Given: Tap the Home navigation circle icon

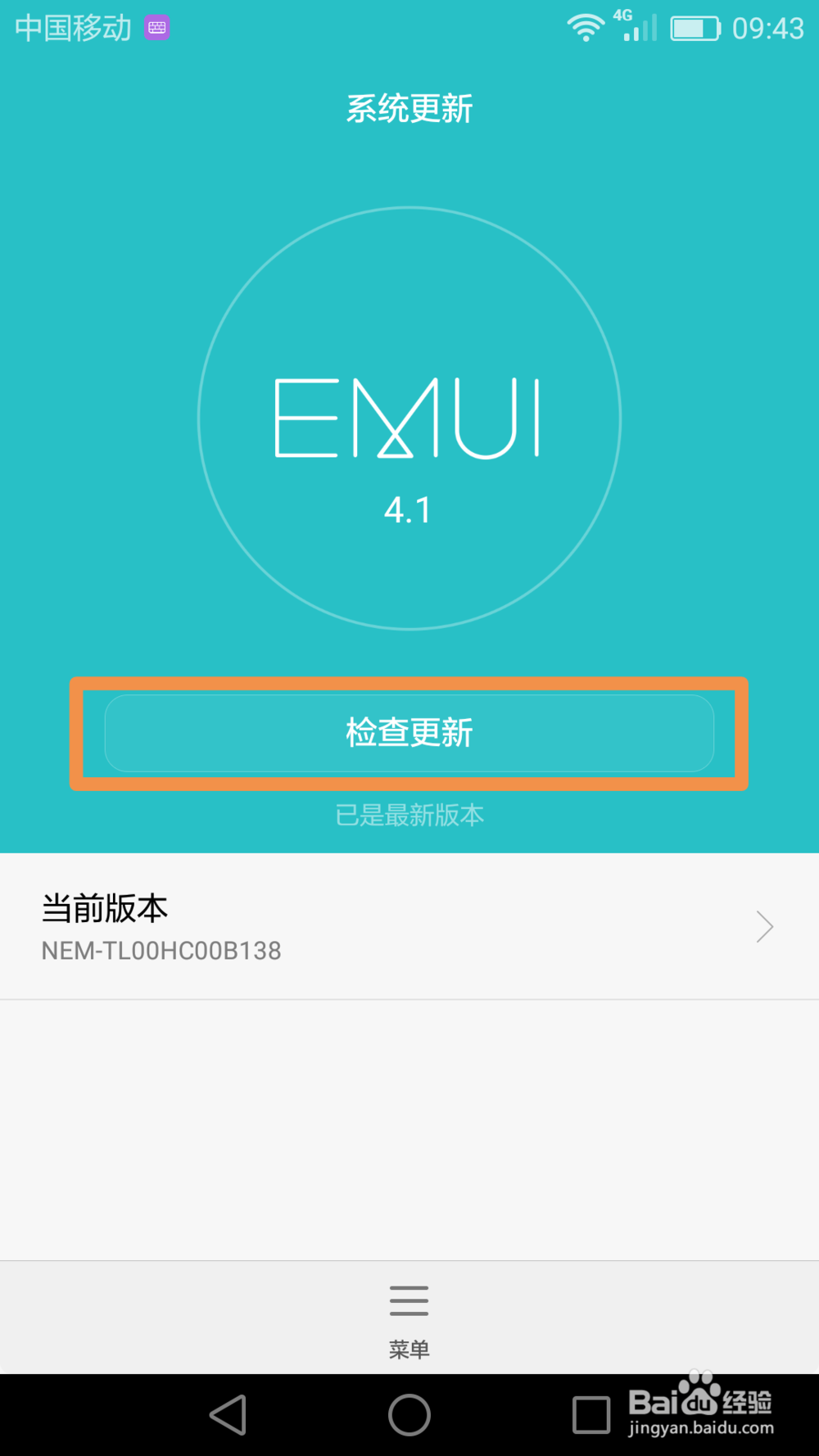Looking at the screenshot, I should [409, 1414].
